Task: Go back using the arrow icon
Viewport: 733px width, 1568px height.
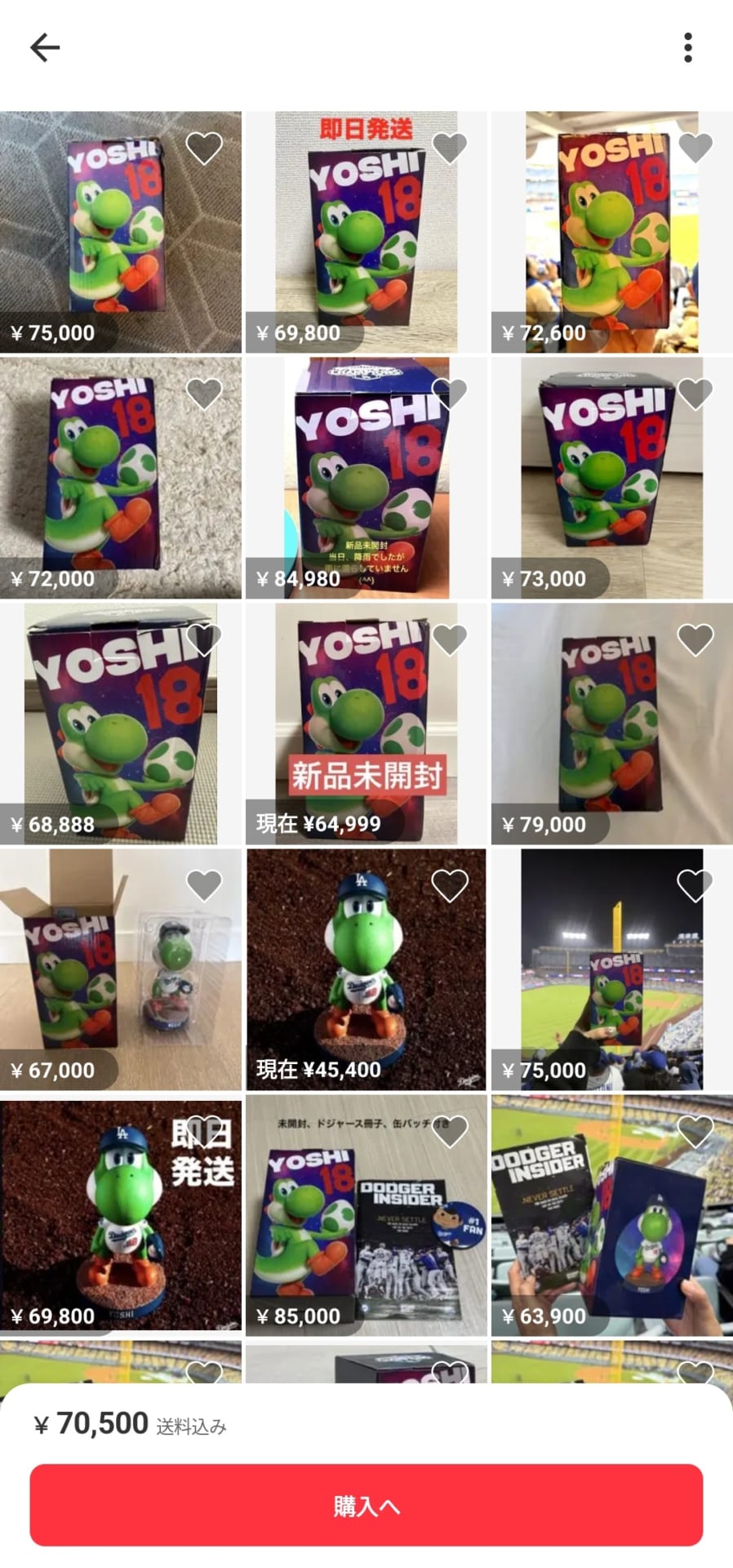Action: tap(45, 48)
